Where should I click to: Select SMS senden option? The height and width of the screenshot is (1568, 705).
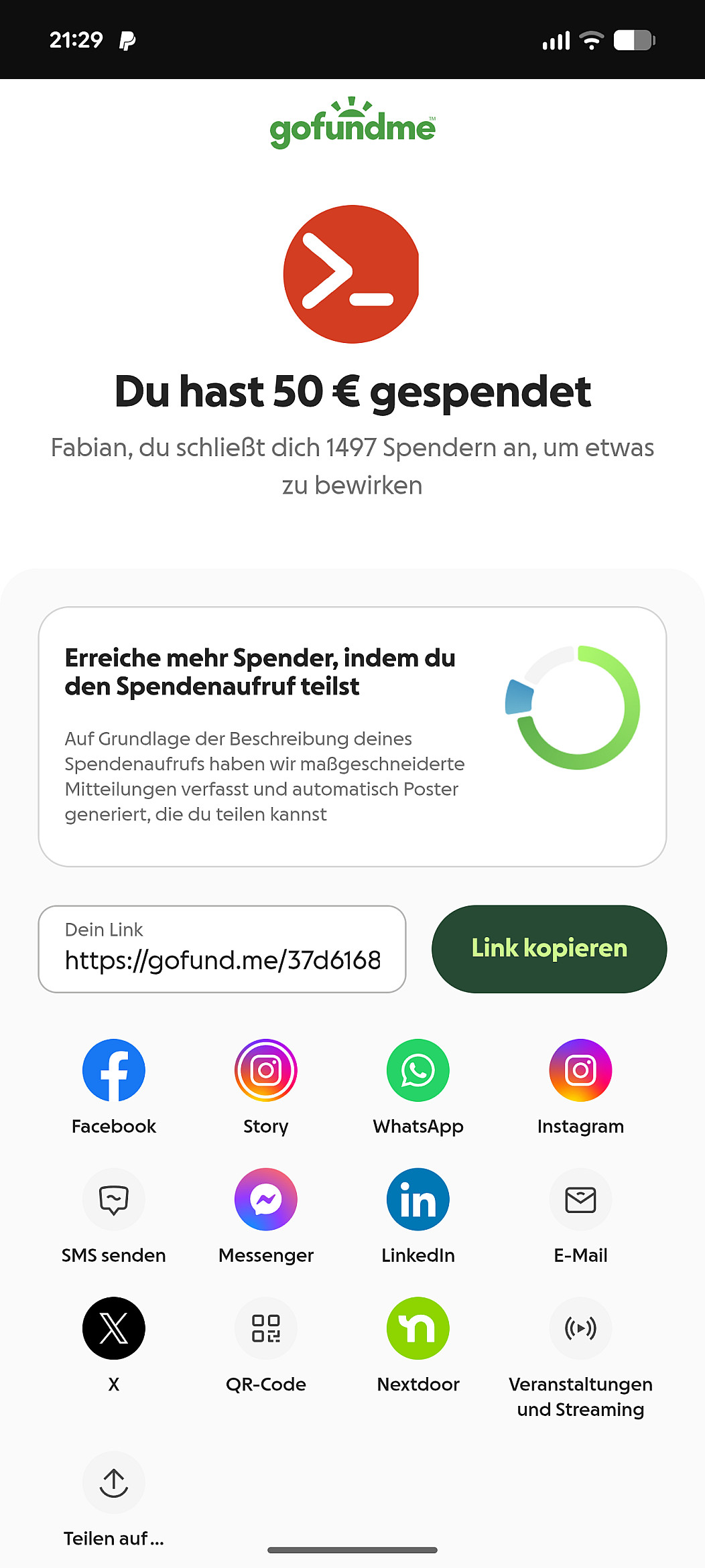tap(113, 1200)
